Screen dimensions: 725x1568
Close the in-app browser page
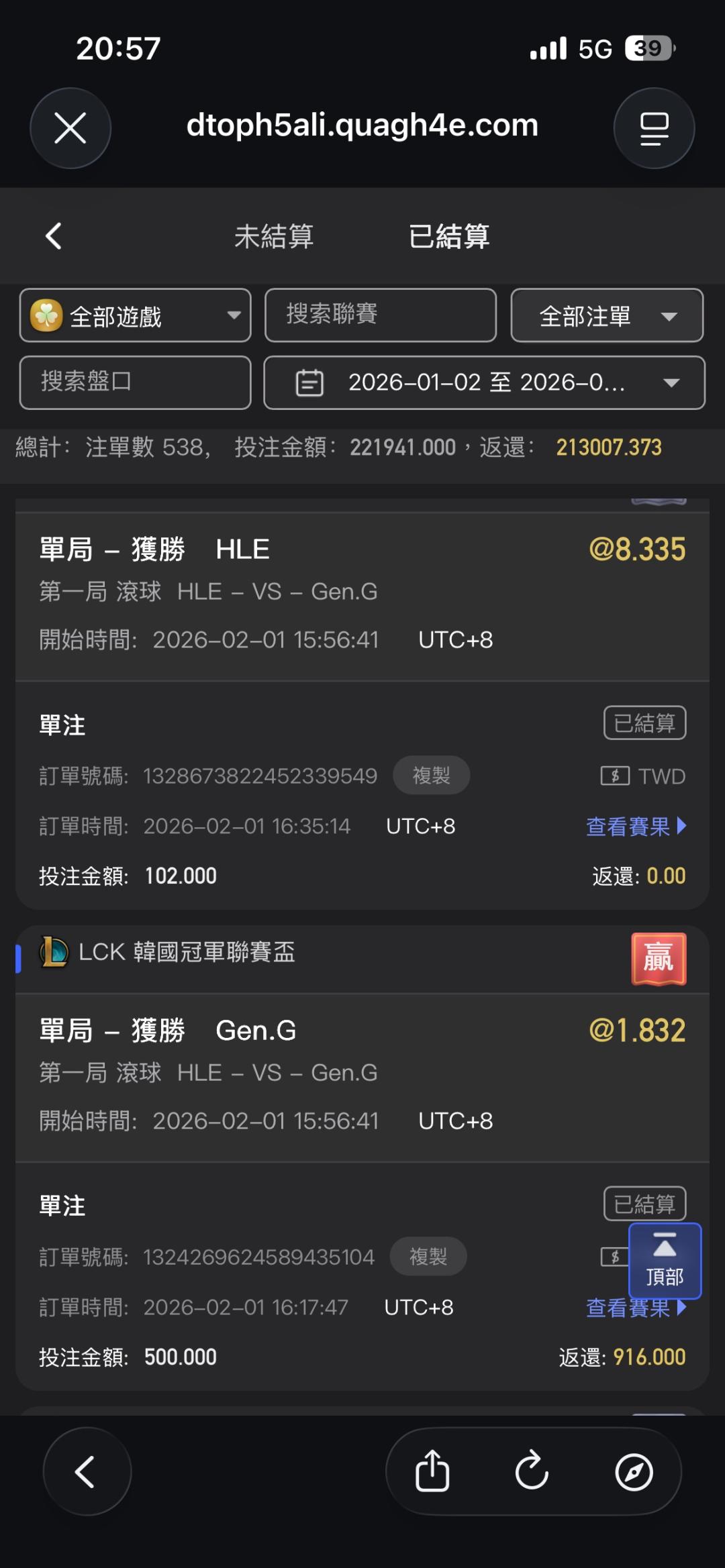pos(70,128)
